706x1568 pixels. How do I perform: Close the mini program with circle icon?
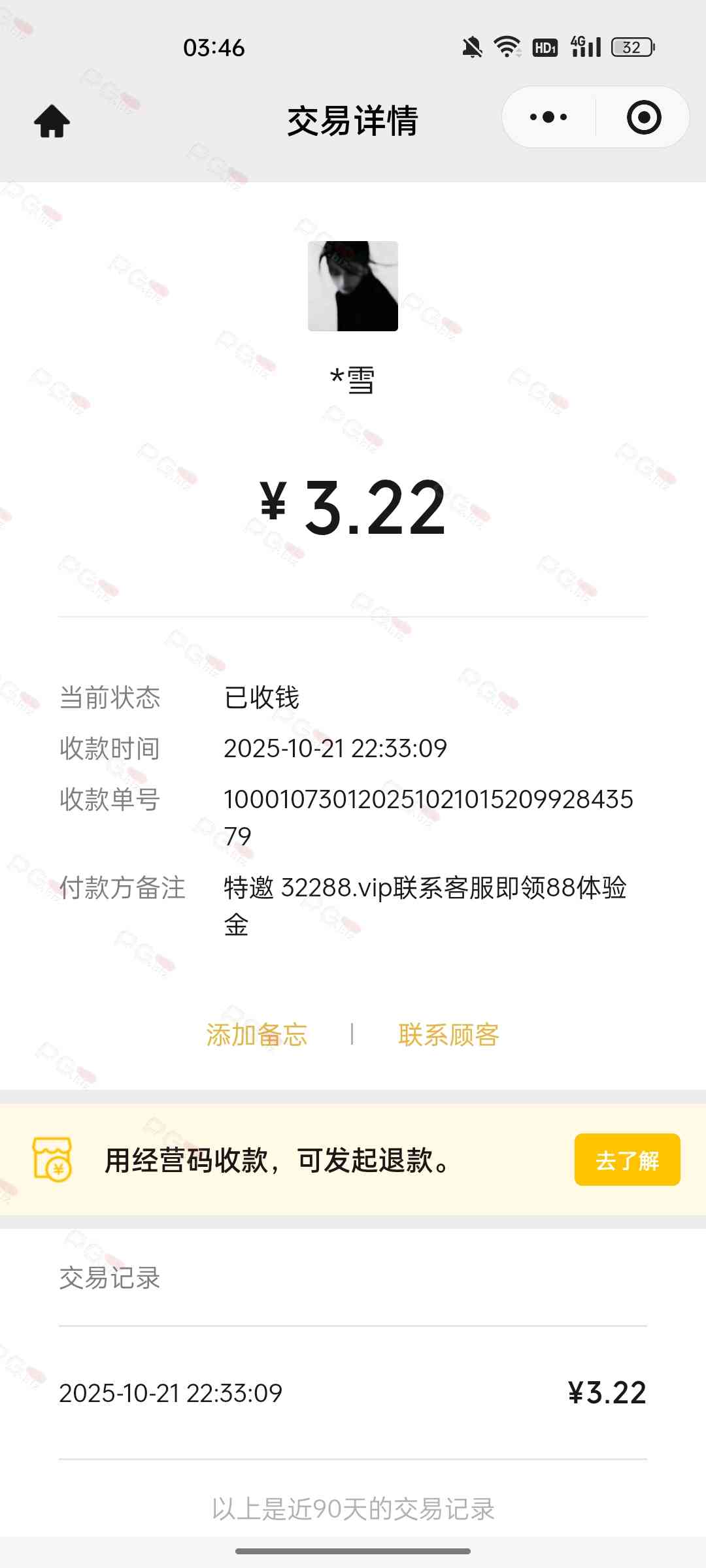pyautogui.click(x=643, y=118)
